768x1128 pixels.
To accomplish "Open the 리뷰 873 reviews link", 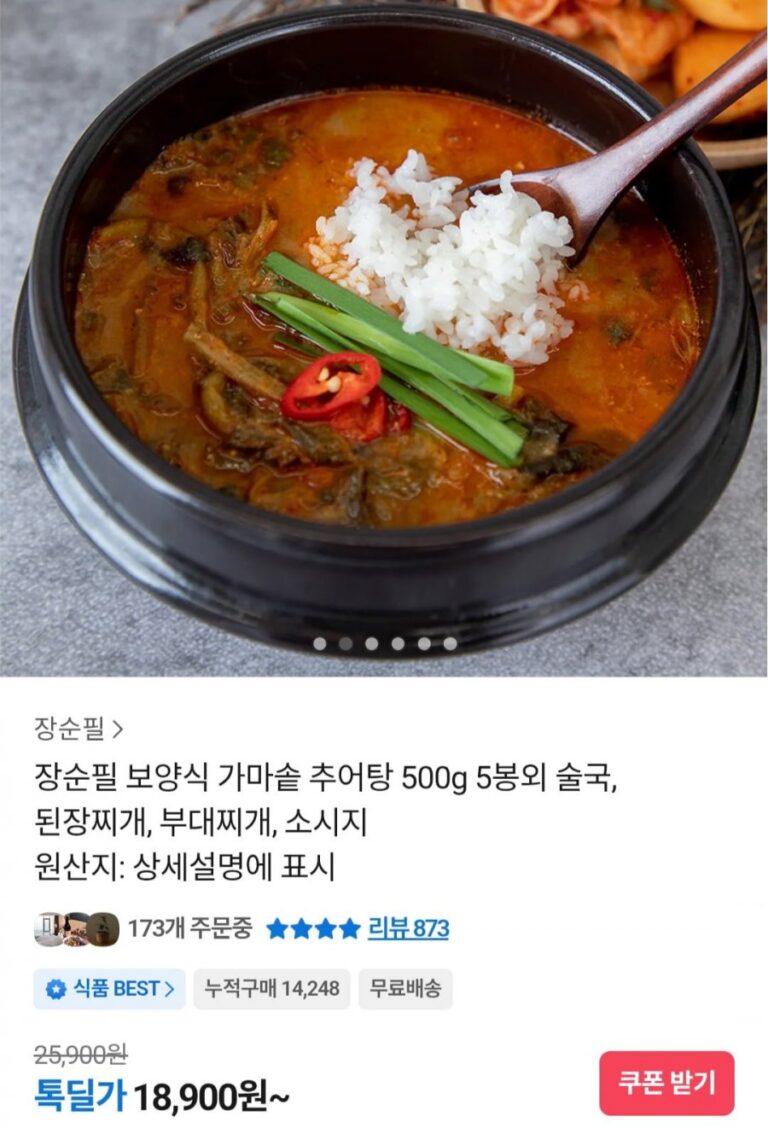I will tap(408, 929).
